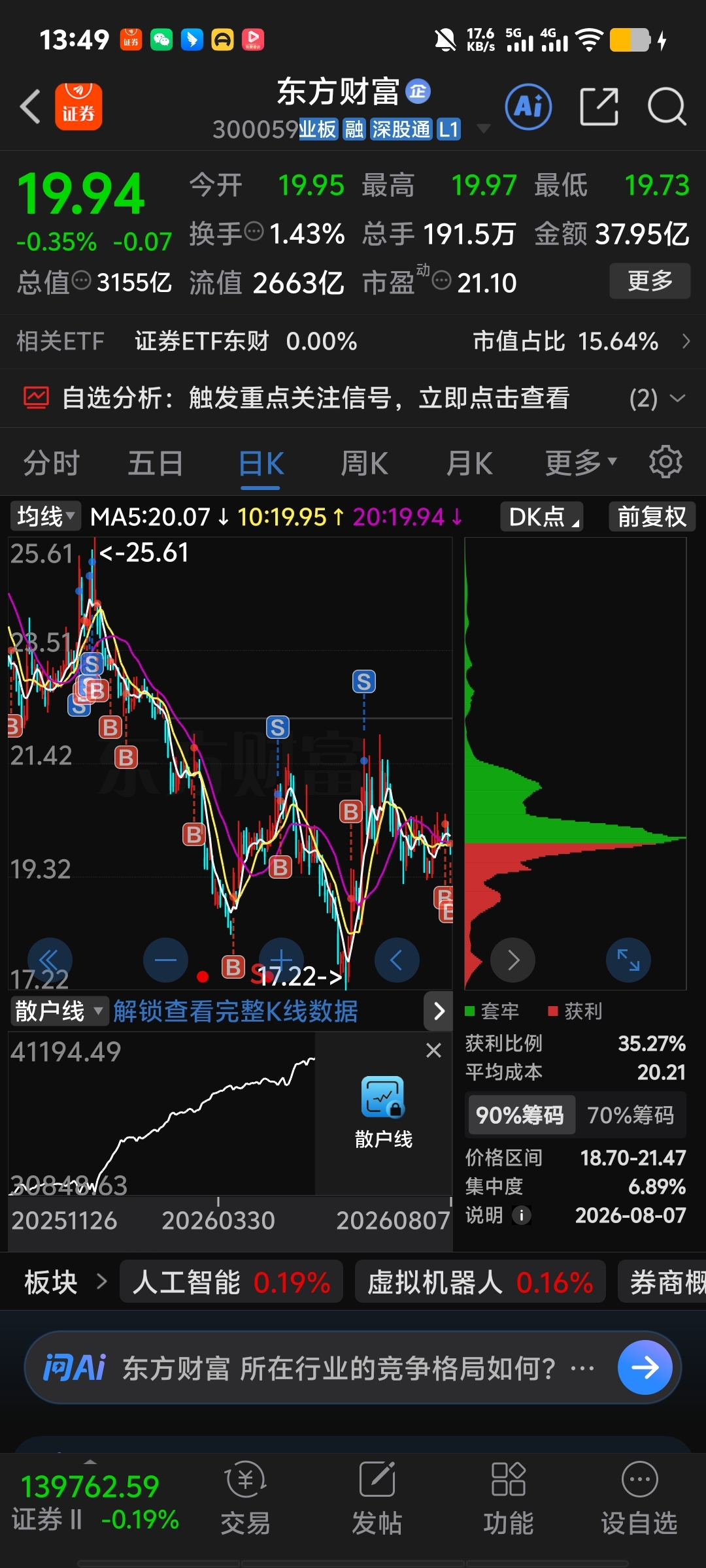Share this stock page

pyautogui.click(x=599, y=106)
